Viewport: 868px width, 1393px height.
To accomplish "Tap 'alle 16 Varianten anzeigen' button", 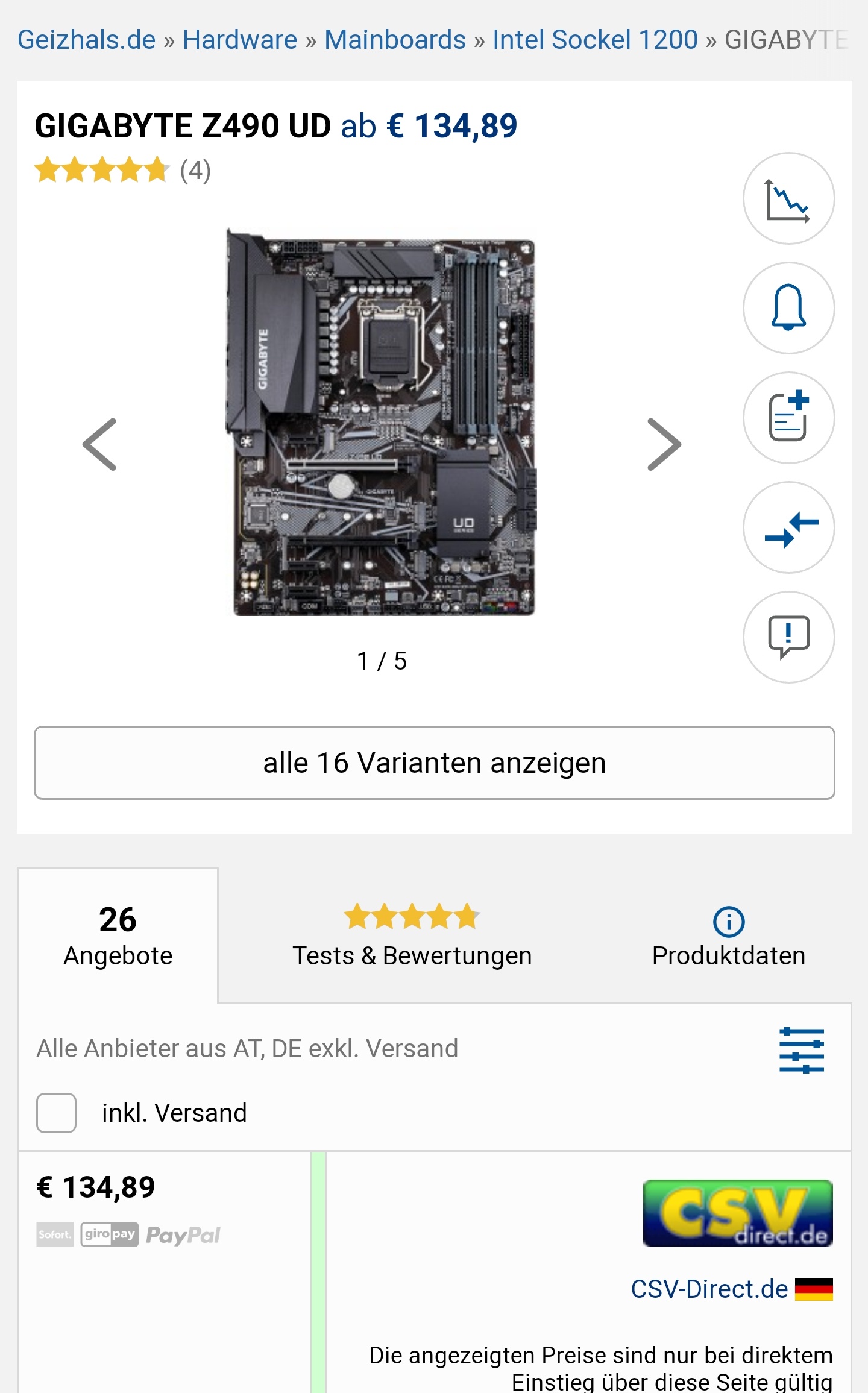I will pos(434,763).
